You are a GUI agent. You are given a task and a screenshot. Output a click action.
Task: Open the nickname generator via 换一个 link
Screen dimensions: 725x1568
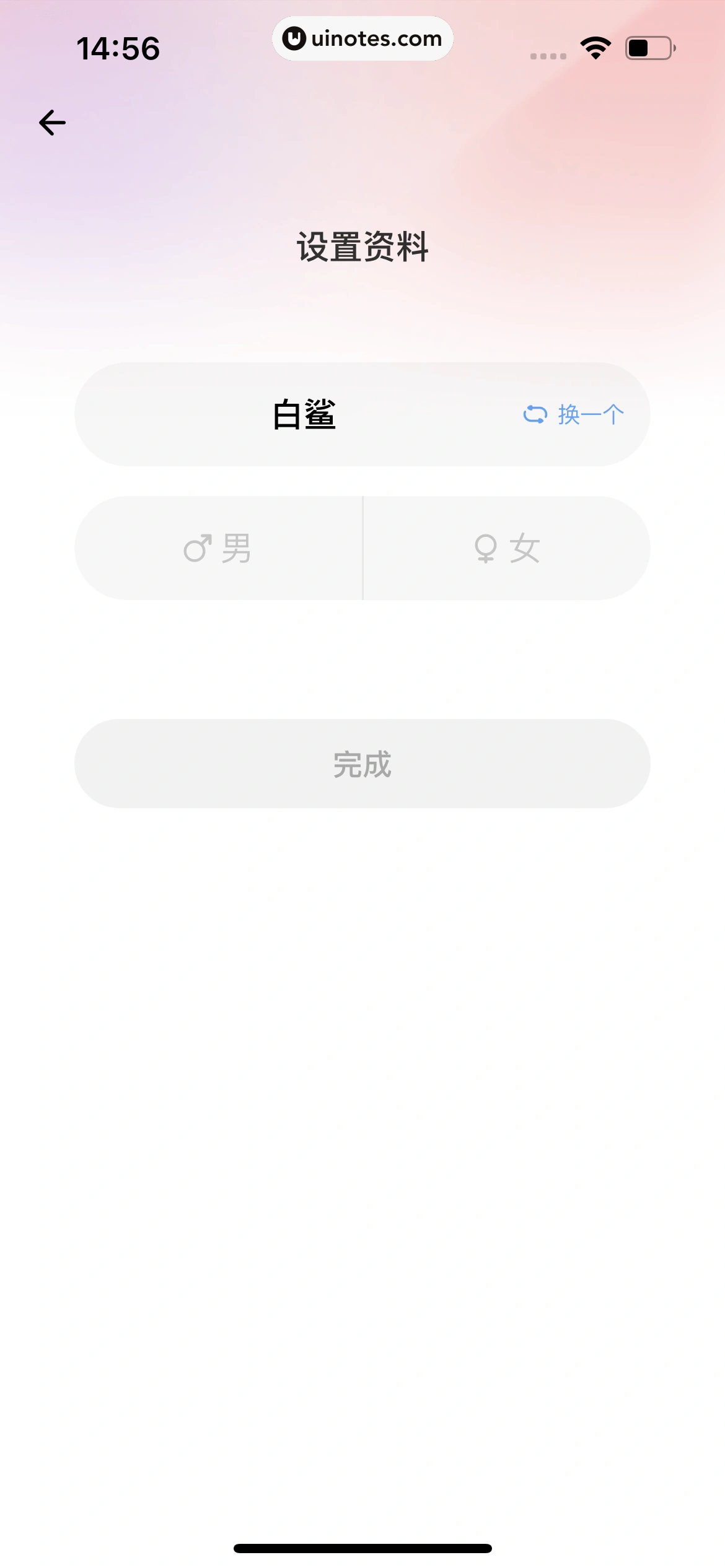coord(589,415)
